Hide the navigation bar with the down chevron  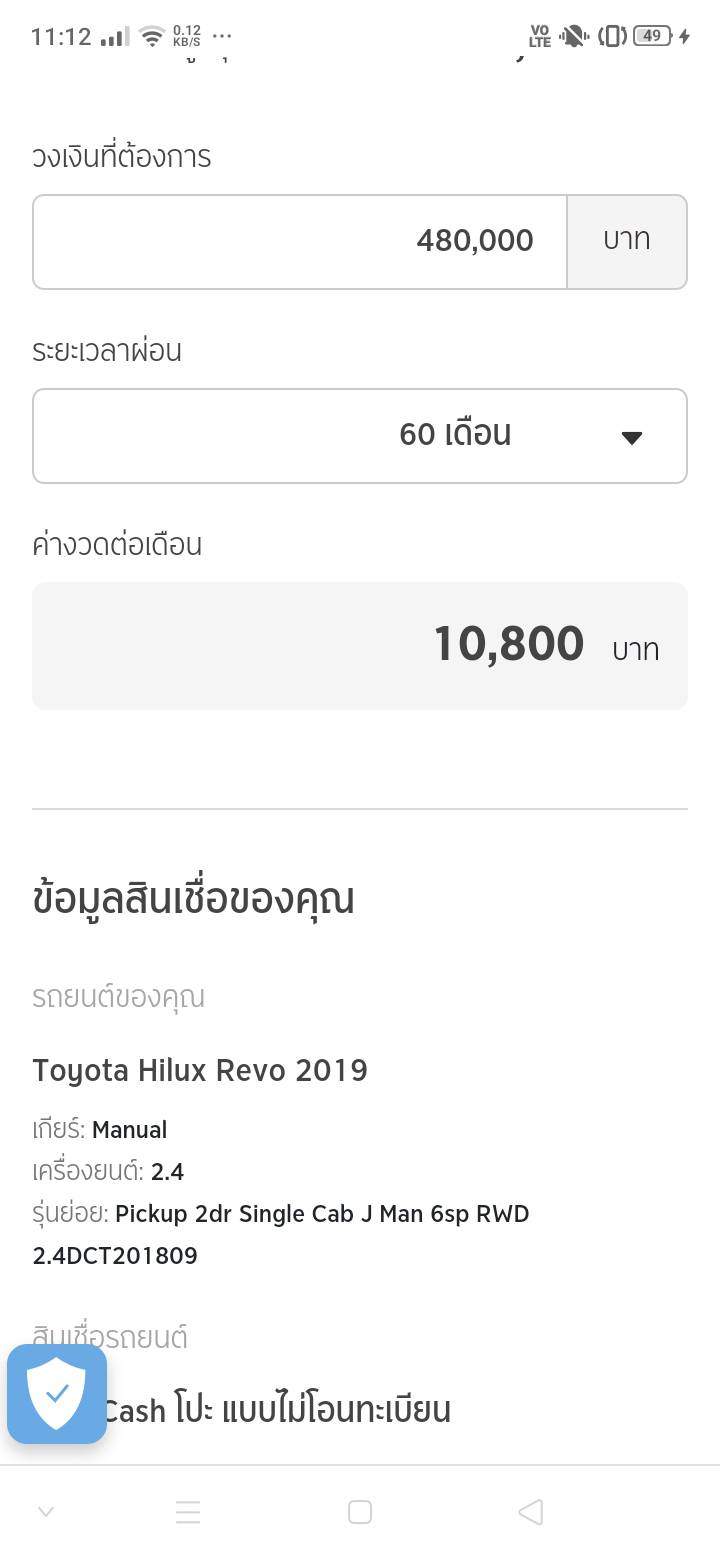(x=46, y=1512)
